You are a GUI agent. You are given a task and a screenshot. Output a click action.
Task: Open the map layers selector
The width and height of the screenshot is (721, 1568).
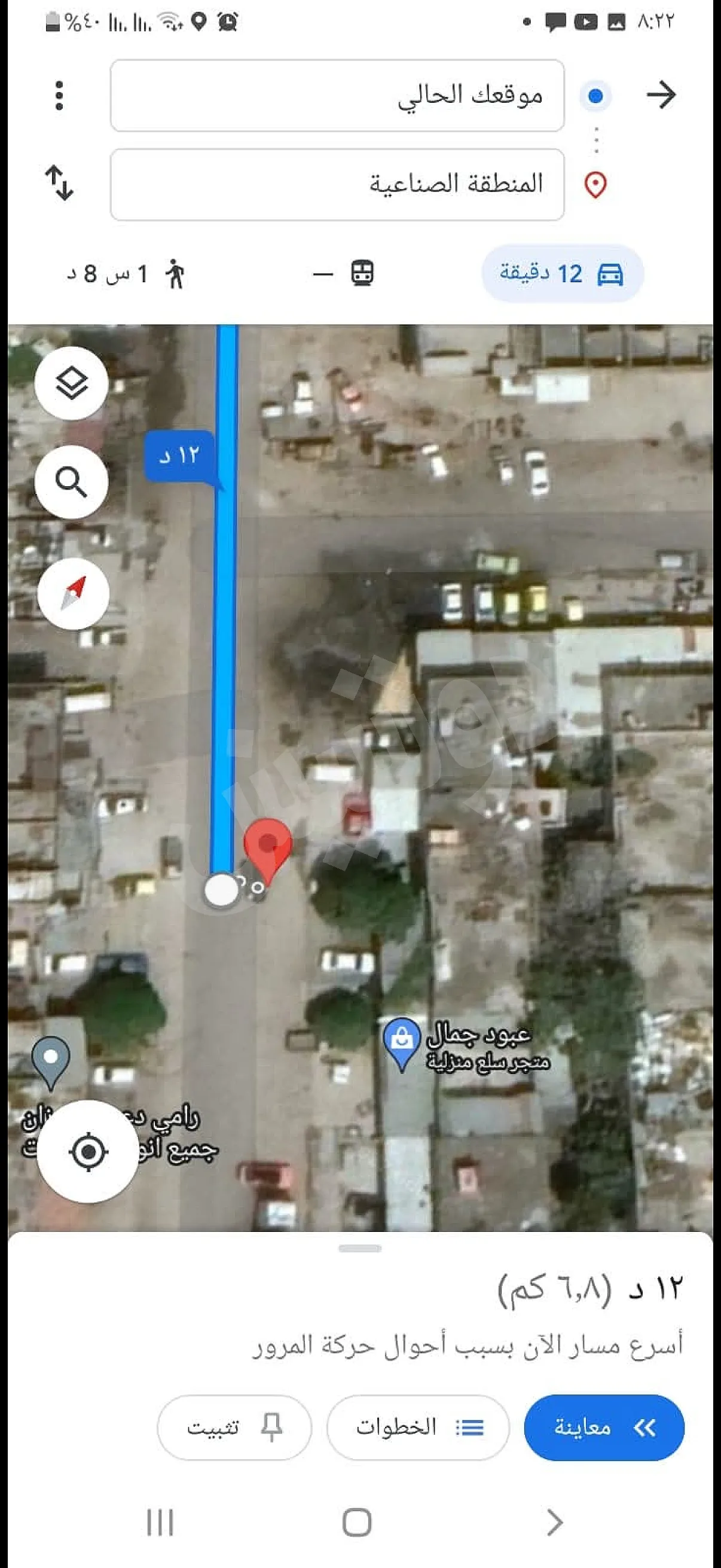tap(72, 383)
